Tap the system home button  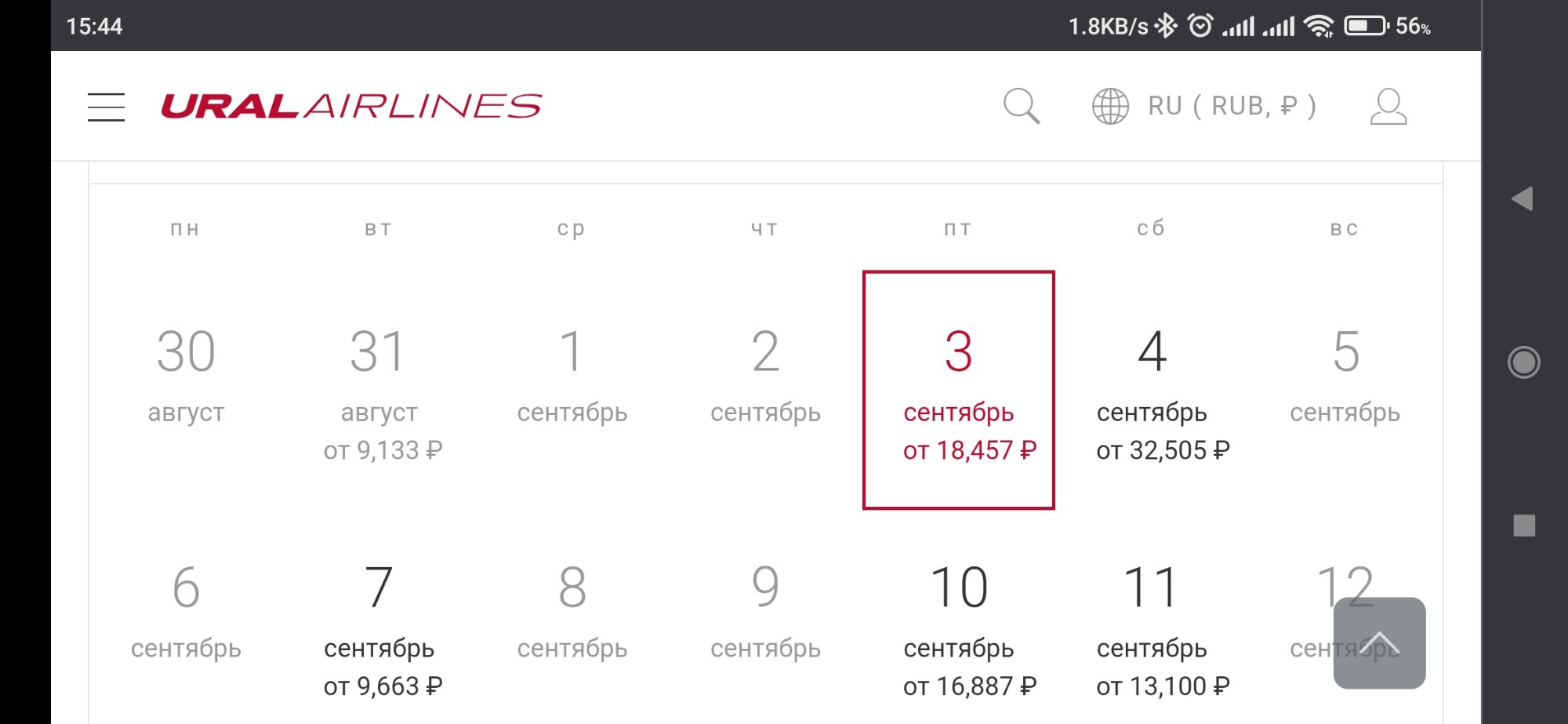click(x=1523, y=362)
